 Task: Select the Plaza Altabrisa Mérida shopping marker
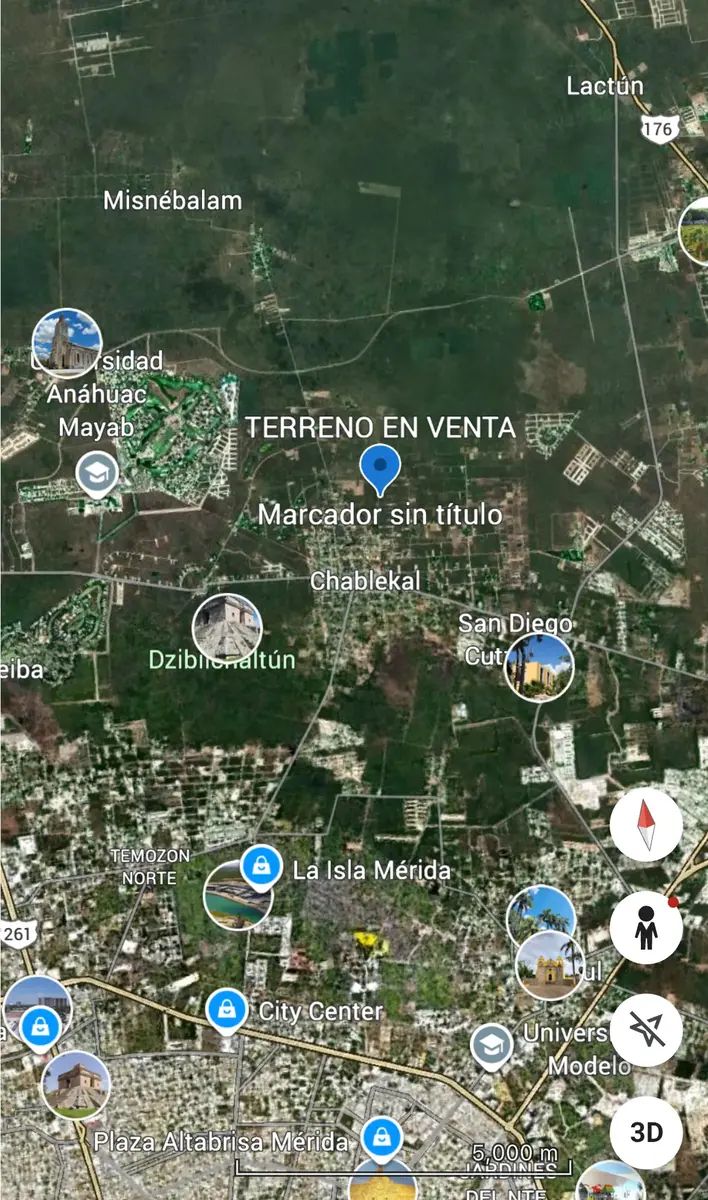click(381, 1138)
